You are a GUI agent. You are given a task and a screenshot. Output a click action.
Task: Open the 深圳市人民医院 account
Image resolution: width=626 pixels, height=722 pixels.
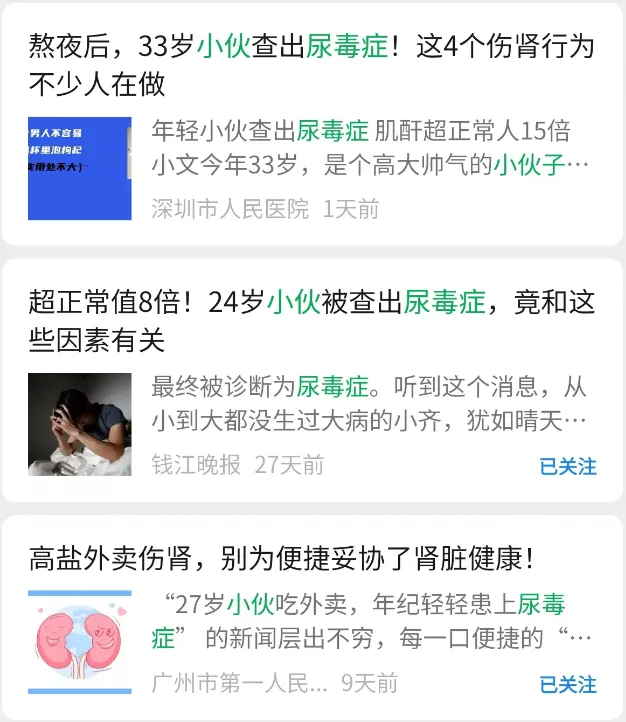230,209
